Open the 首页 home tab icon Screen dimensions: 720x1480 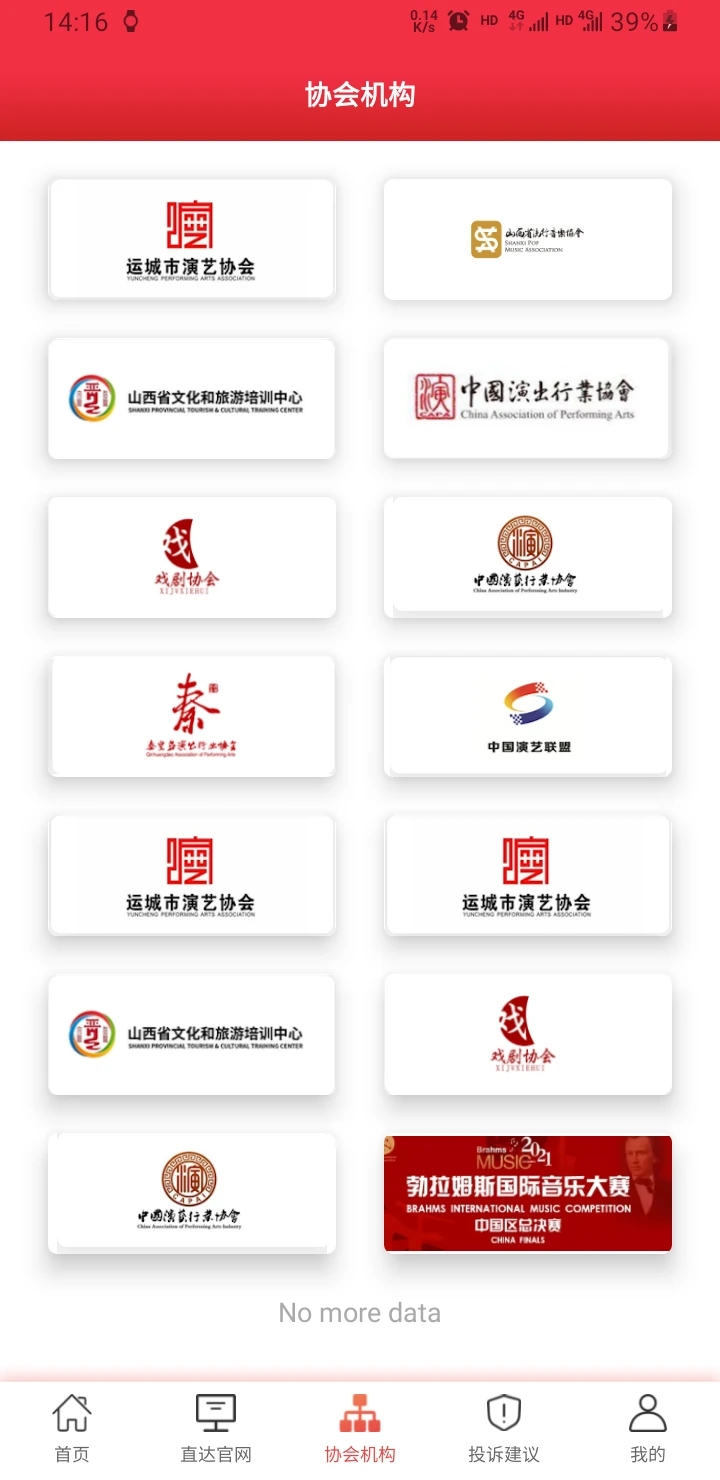click(71, 1414)
